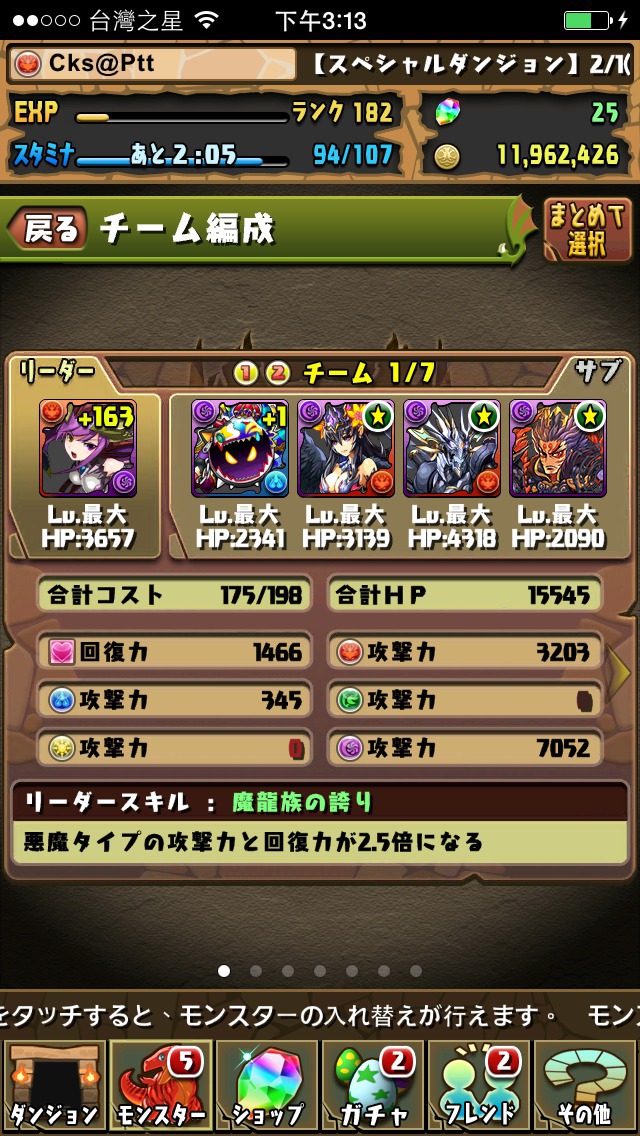
Task: Tap the 戻る back button
Action: click(x=48, y=229)
